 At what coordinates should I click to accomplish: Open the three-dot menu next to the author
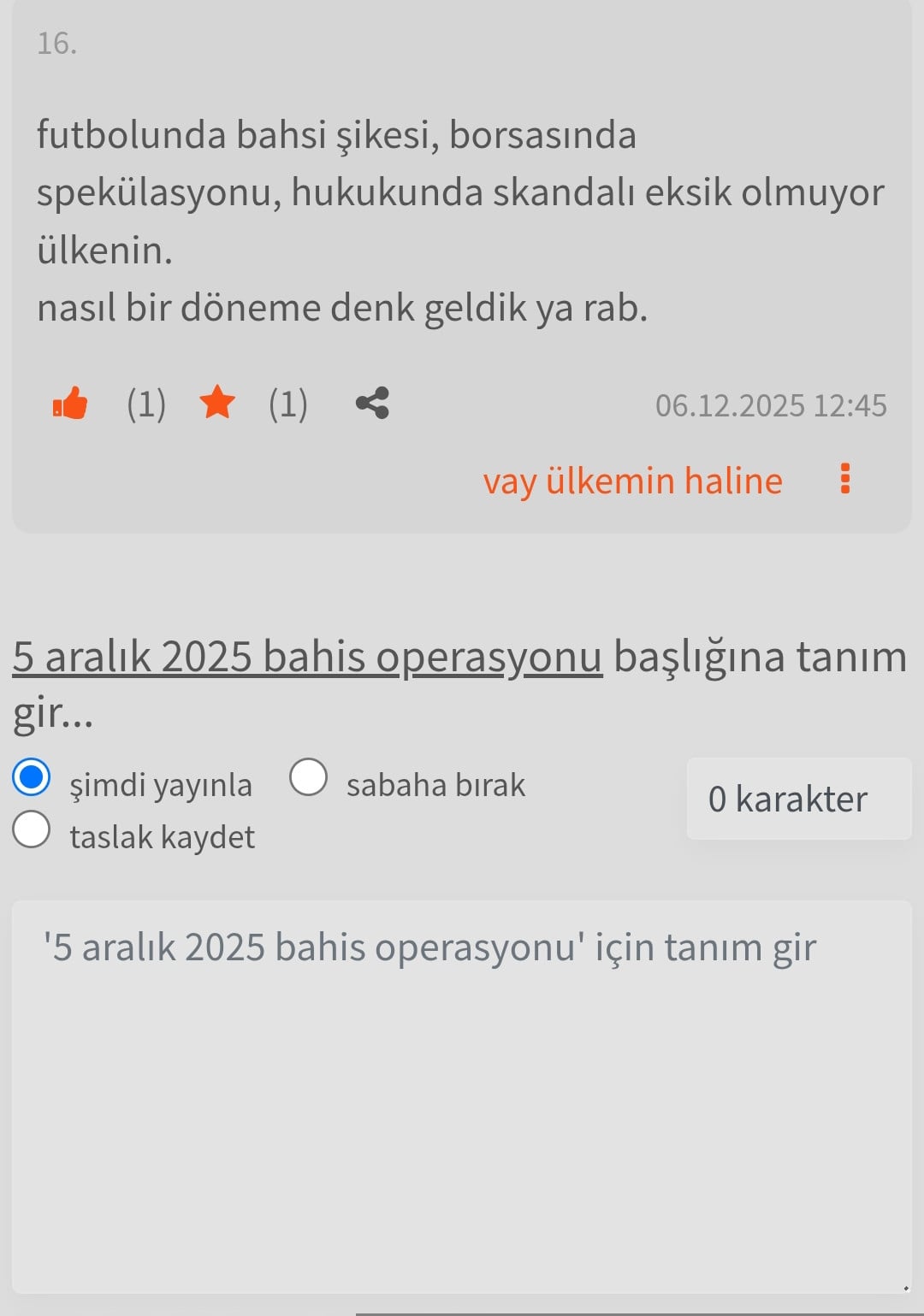pos(845,479)
